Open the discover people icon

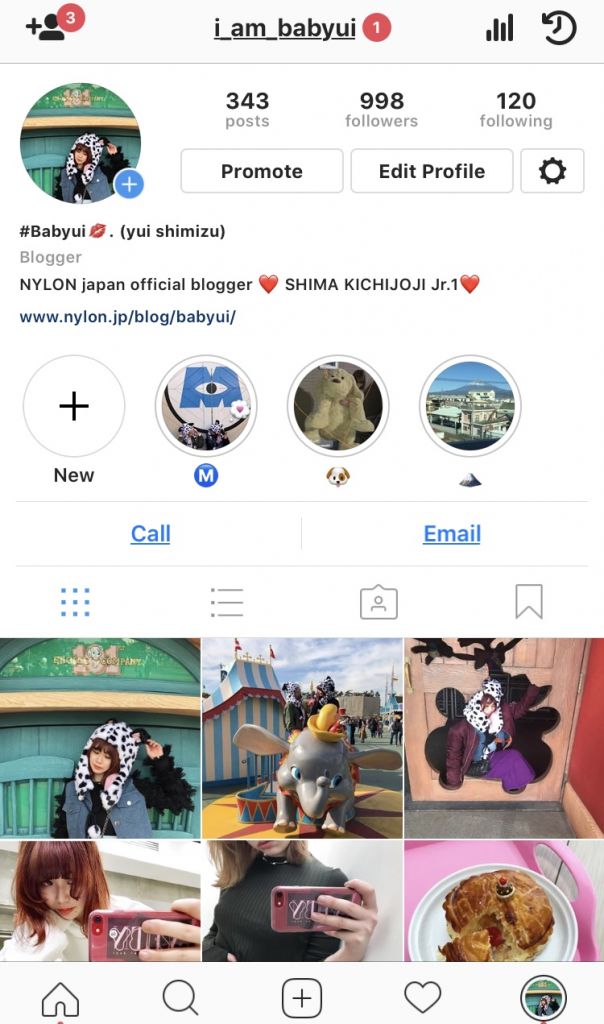[x=46, y=28]
